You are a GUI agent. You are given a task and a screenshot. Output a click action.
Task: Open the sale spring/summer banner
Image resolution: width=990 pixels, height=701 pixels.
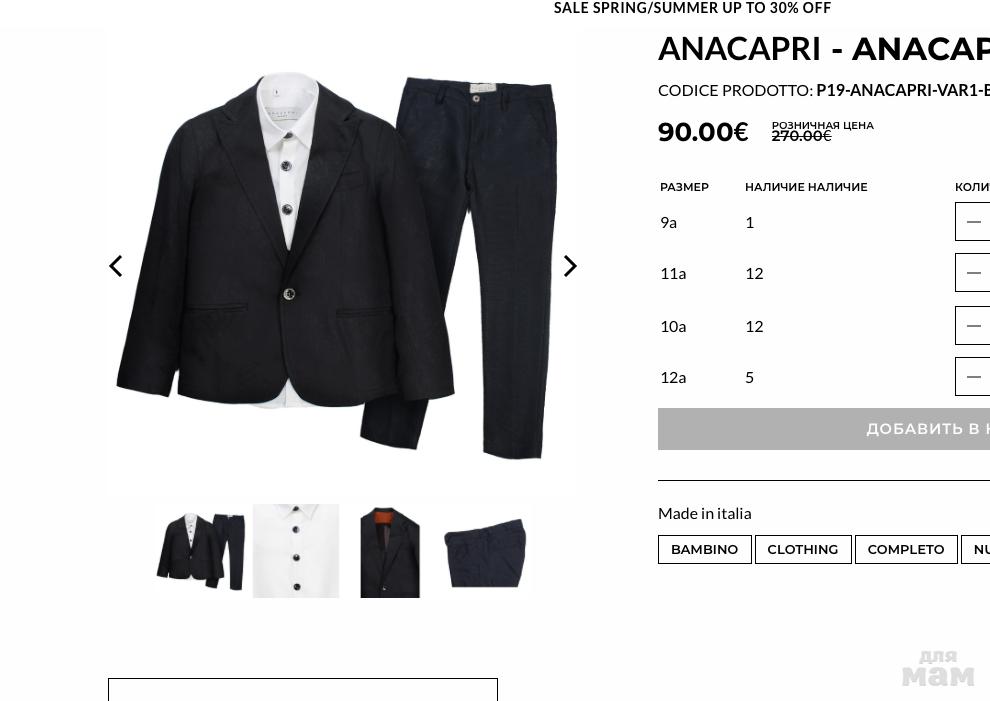(692, 8)
